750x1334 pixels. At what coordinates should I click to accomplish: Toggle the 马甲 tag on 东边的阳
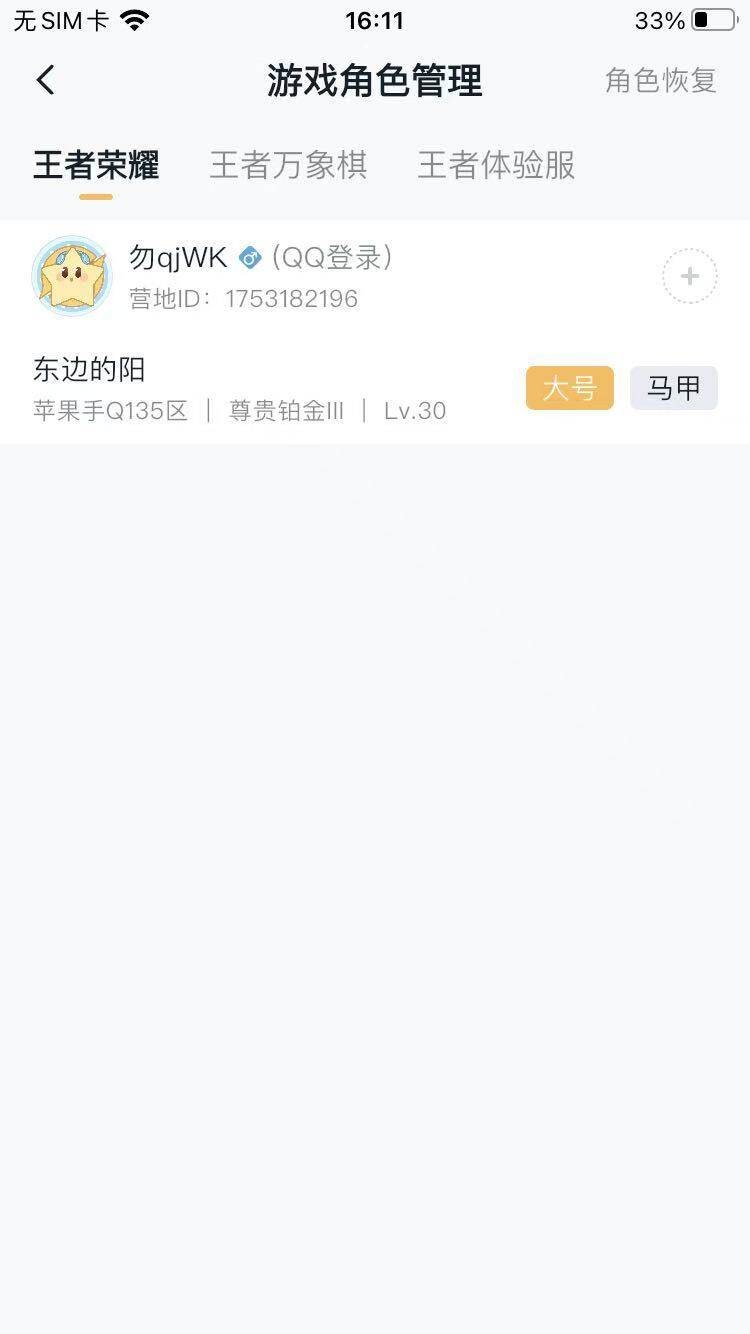tap(673, 388)
